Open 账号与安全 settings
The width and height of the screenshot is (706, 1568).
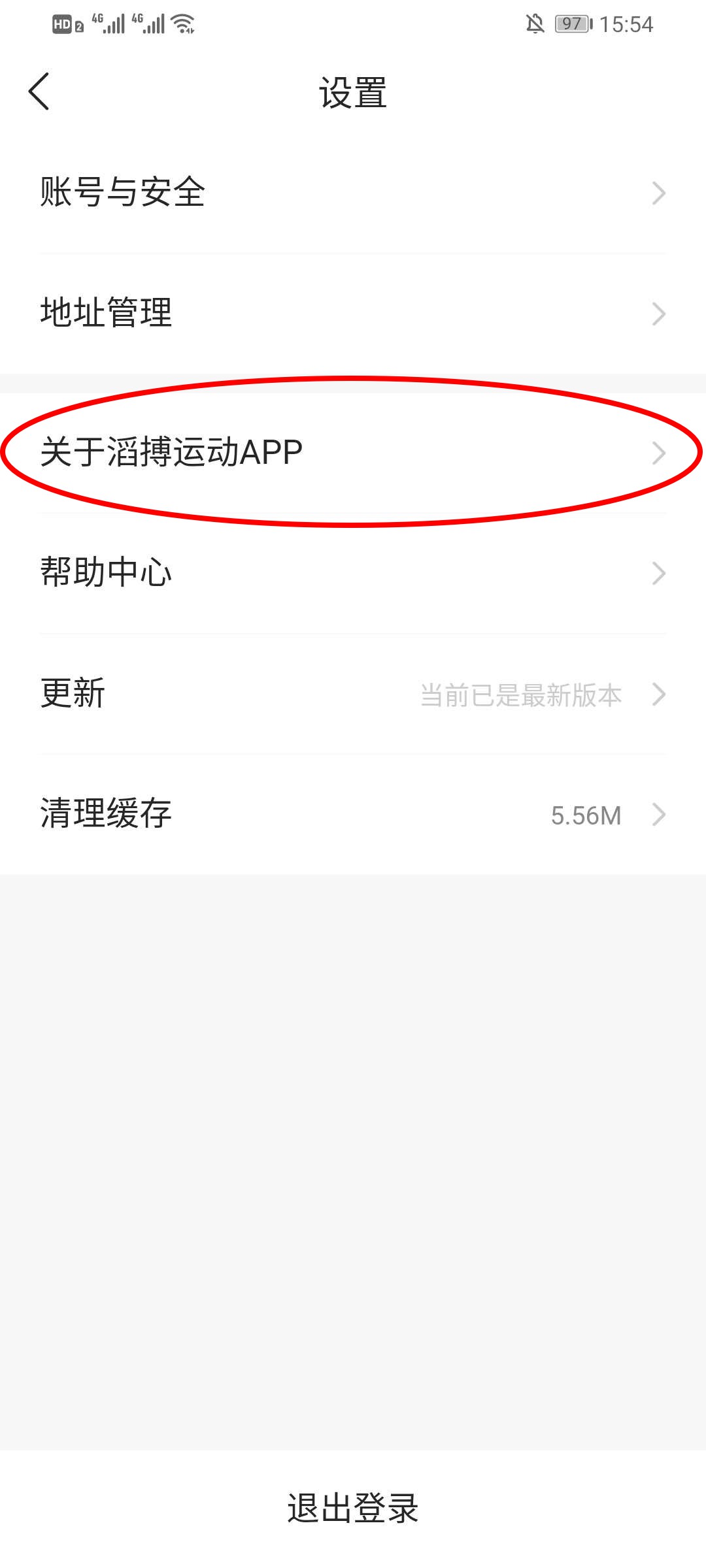click(353, 193)
